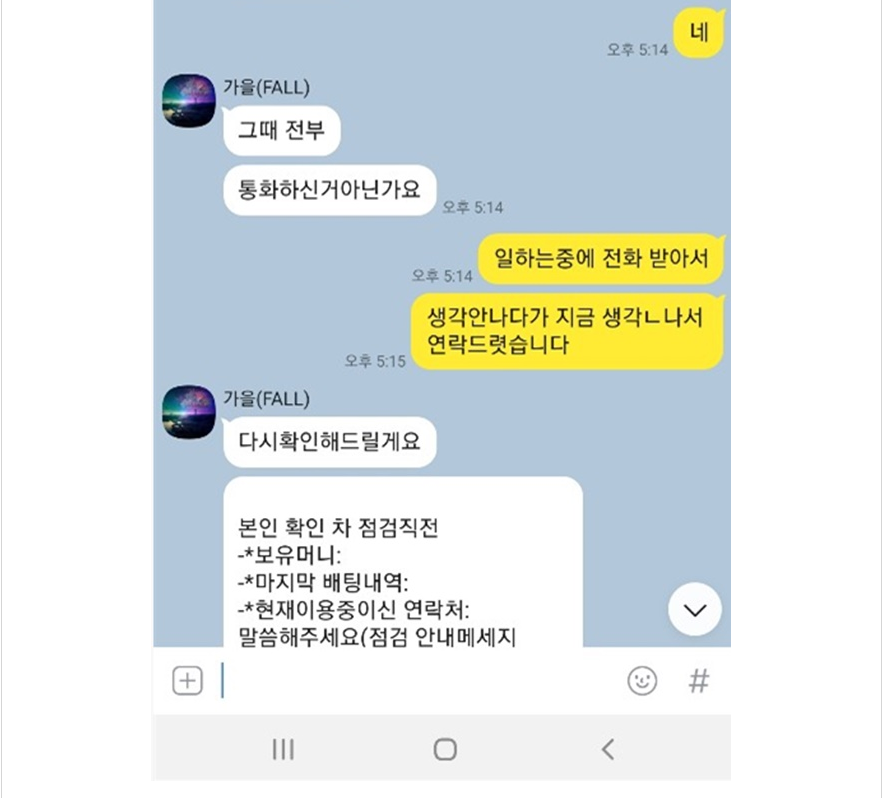Open the plus attachment menu
This screenshot has width=883, height=798.
(188, 681)
